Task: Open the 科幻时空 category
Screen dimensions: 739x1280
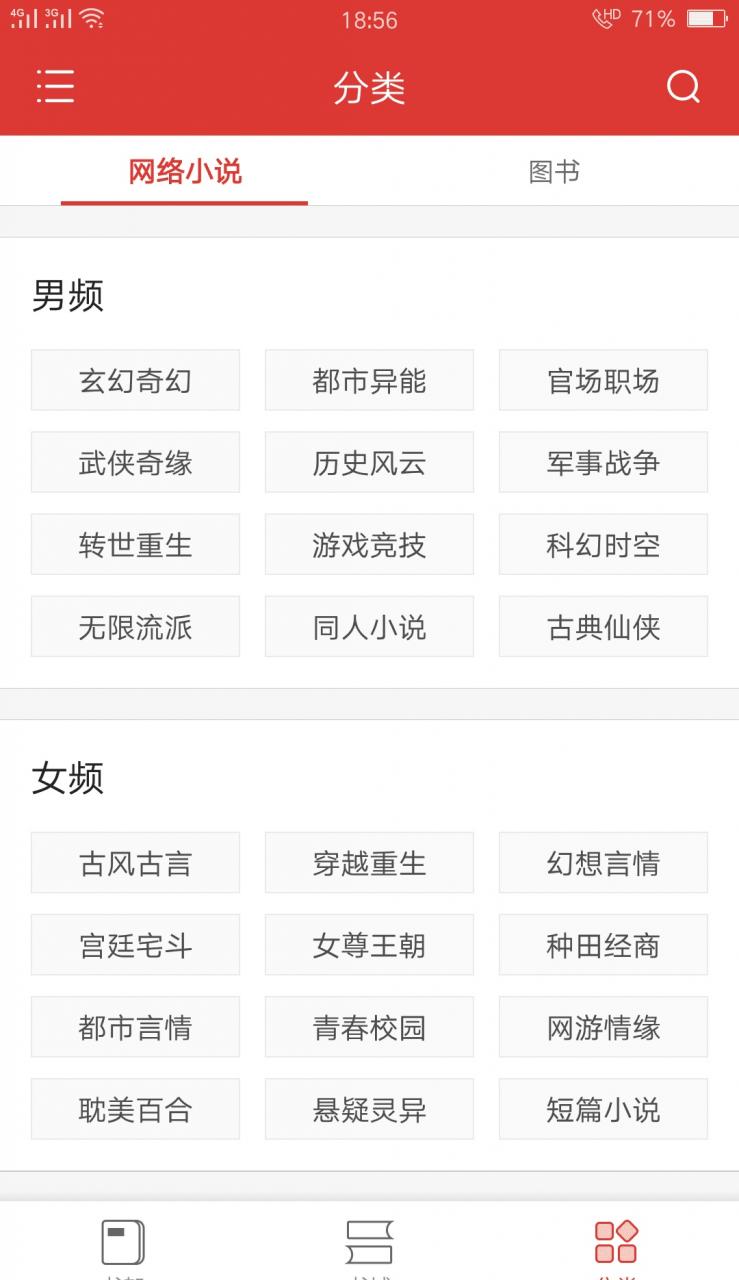Action: pyautogui.click(x=603, y=544)
